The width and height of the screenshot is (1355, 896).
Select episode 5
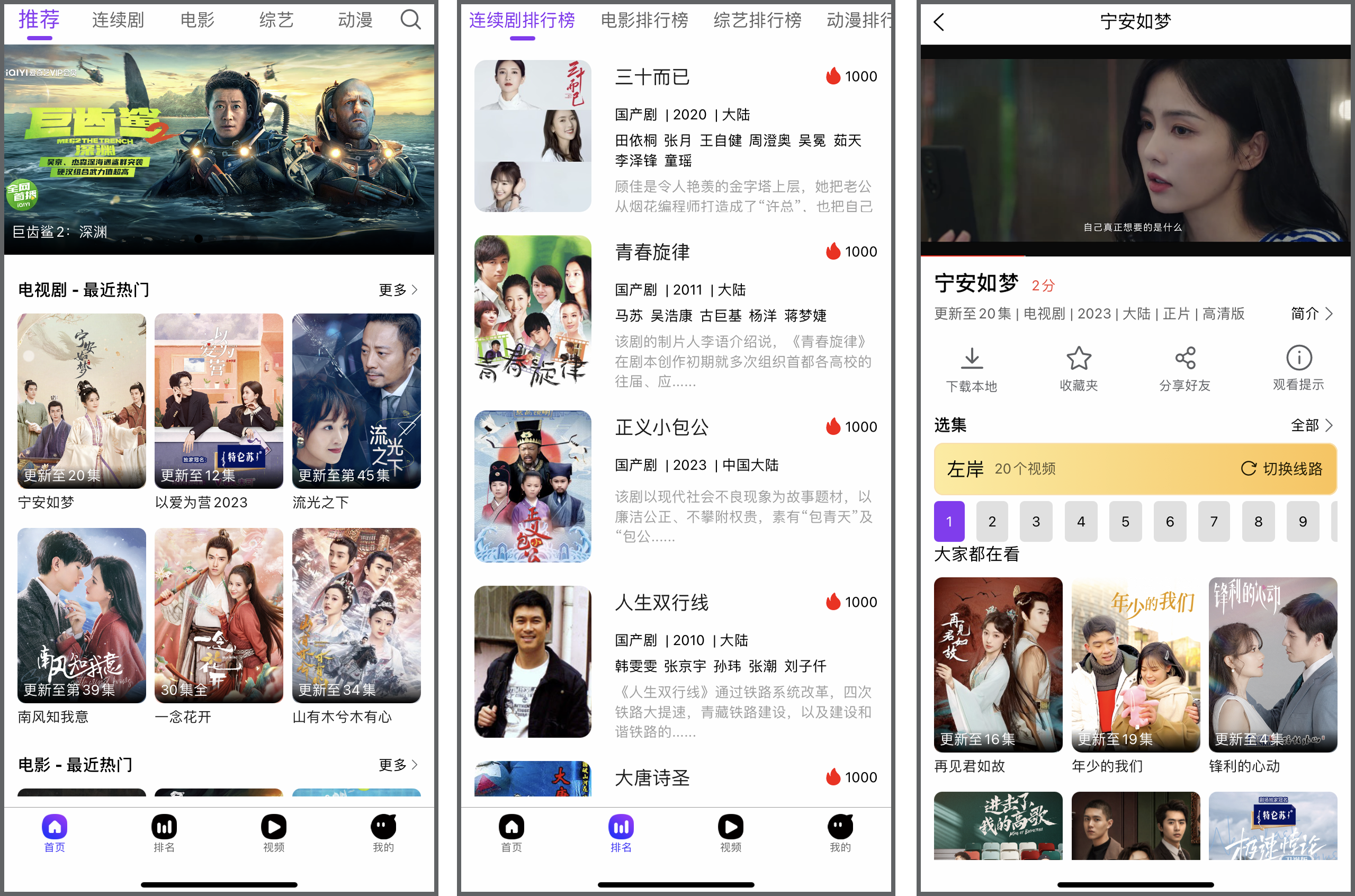[1125, 521]
